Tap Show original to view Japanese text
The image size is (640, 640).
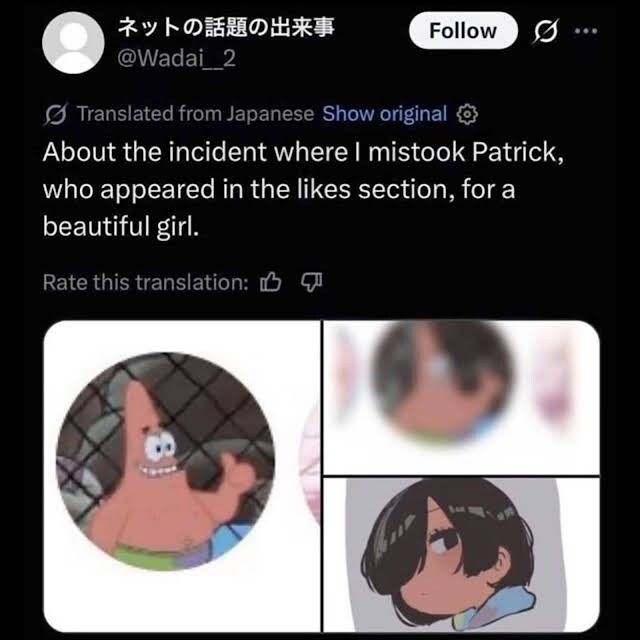(x=384, y=113)
